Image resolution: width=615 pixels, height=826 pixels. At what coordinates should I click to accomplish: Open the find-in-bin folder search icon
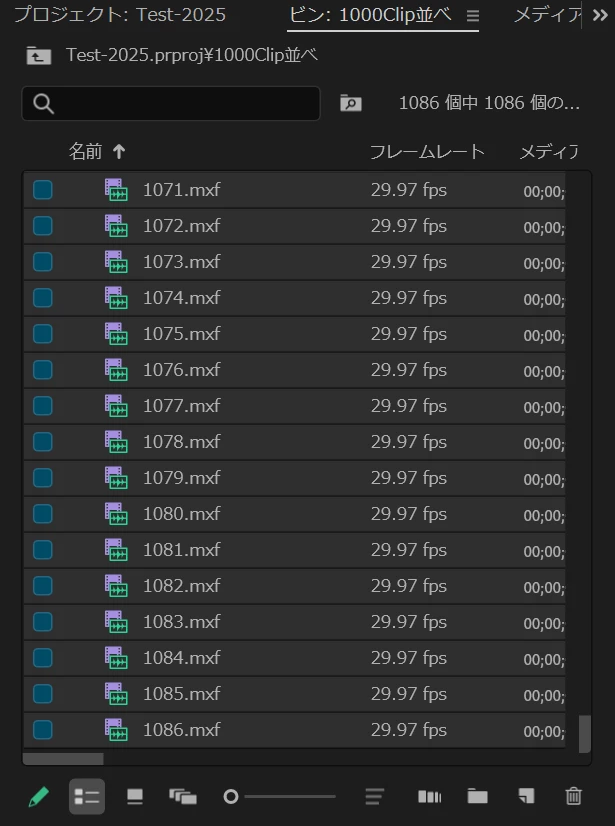350,103
